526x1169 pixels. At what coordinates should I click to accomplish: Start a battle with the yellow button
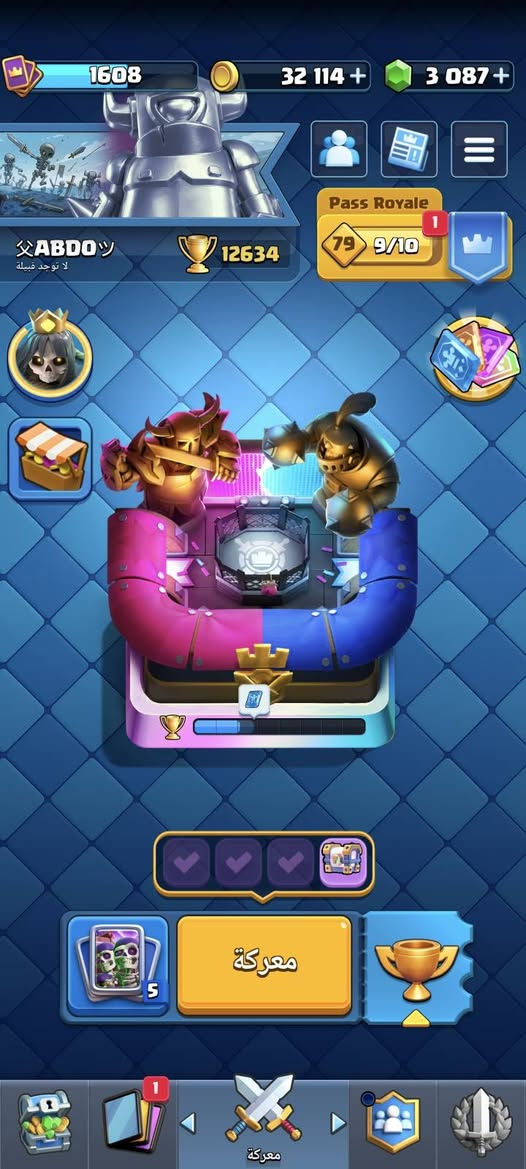[x=264, y=965]
